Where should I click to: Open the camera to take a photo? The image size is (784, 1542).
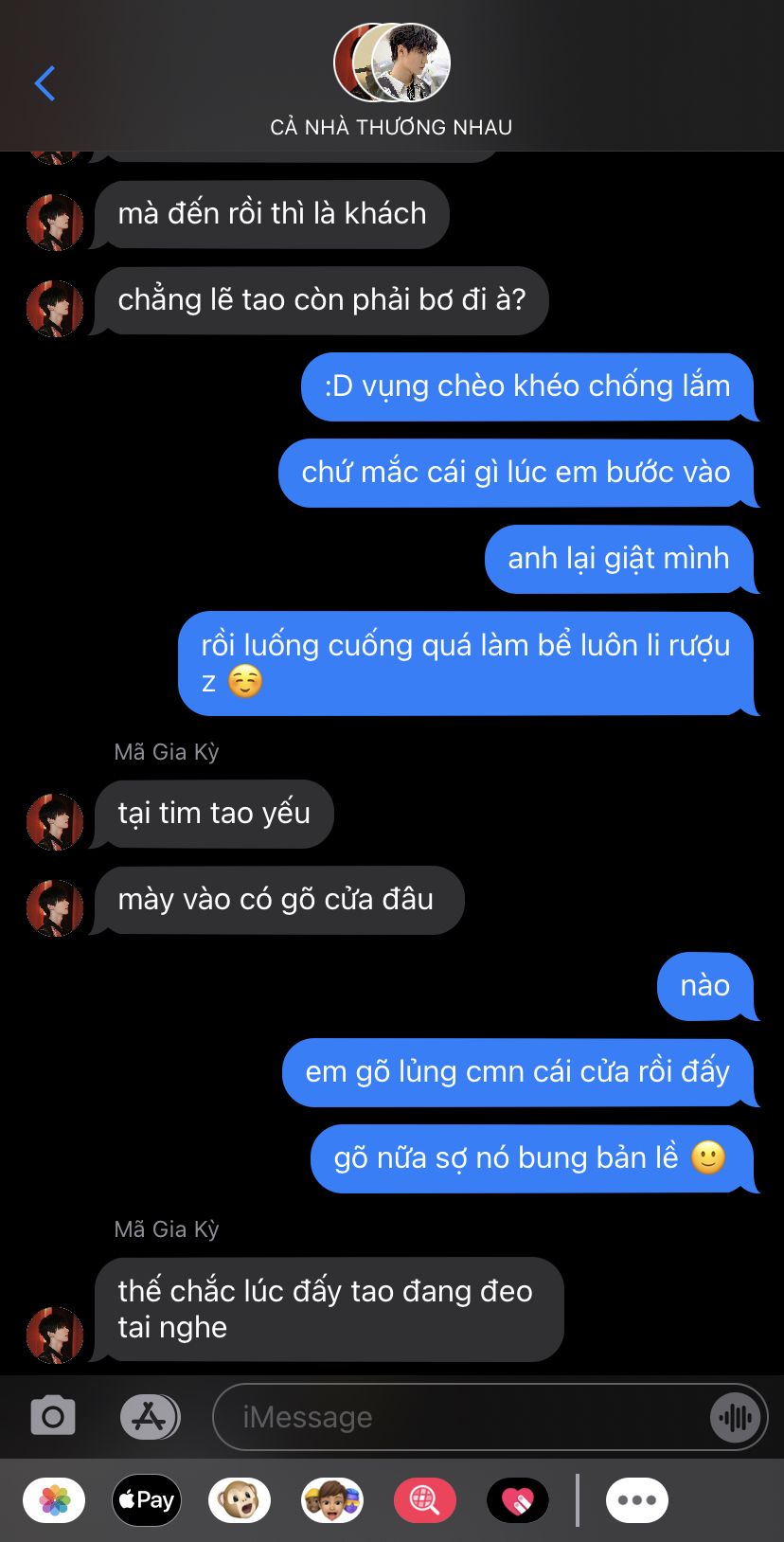coord(53,1417)
